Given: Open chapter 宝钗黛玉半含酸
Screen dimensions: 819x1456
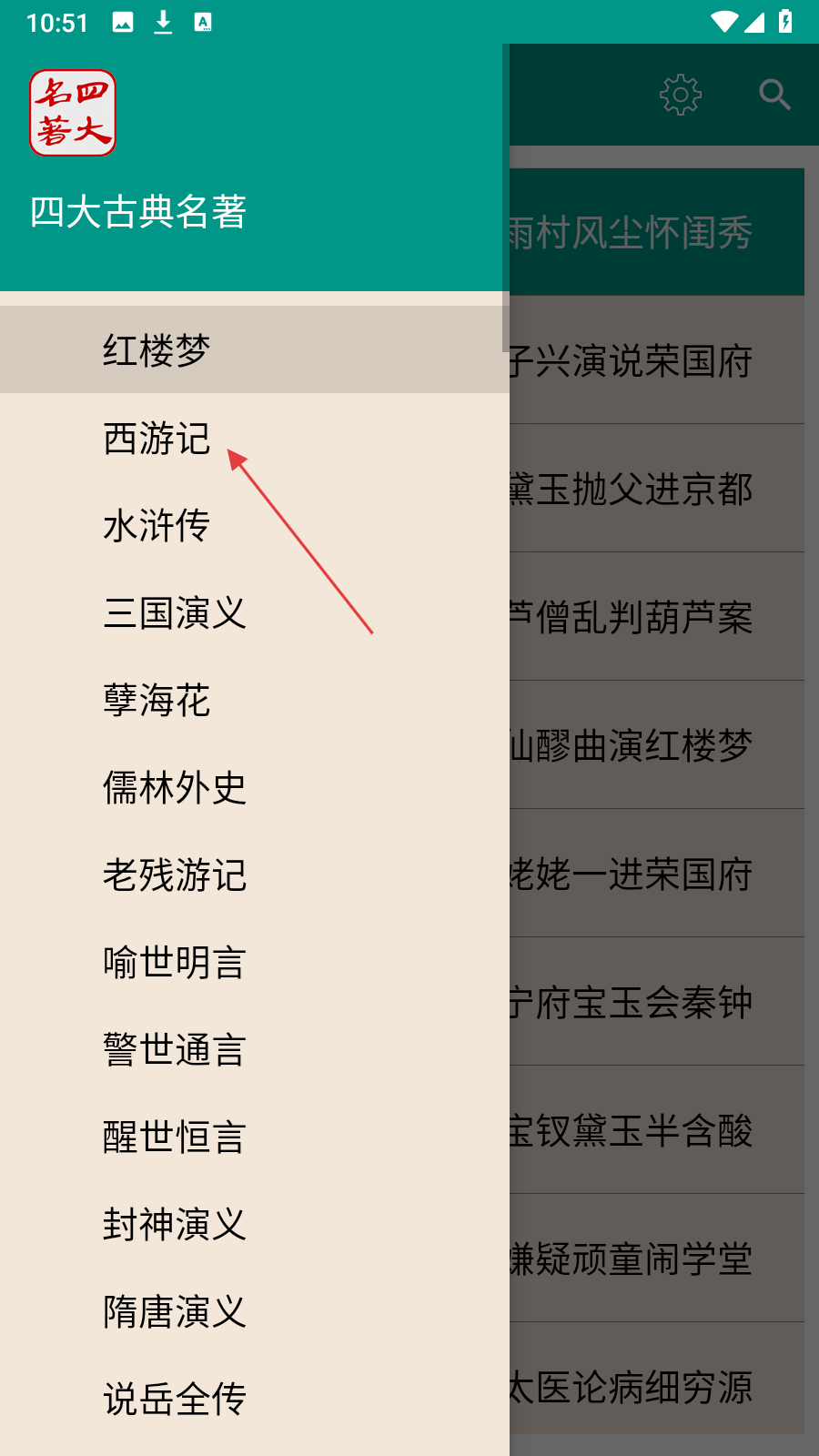Looking at the screenshot, I should 655,1130.
